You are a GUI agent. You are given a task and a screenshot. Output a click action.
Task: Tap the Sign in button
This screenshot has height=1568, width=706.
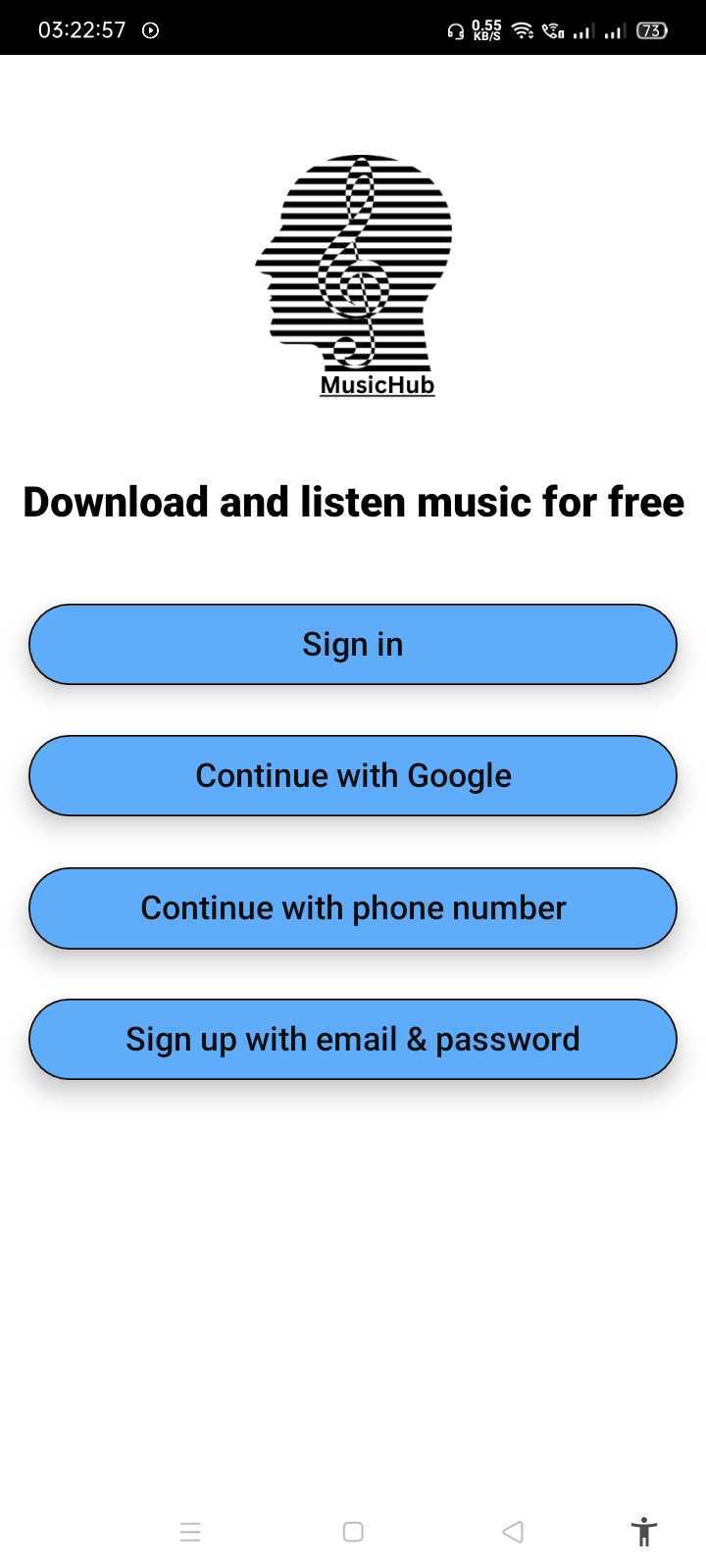[x=353, y=644]
